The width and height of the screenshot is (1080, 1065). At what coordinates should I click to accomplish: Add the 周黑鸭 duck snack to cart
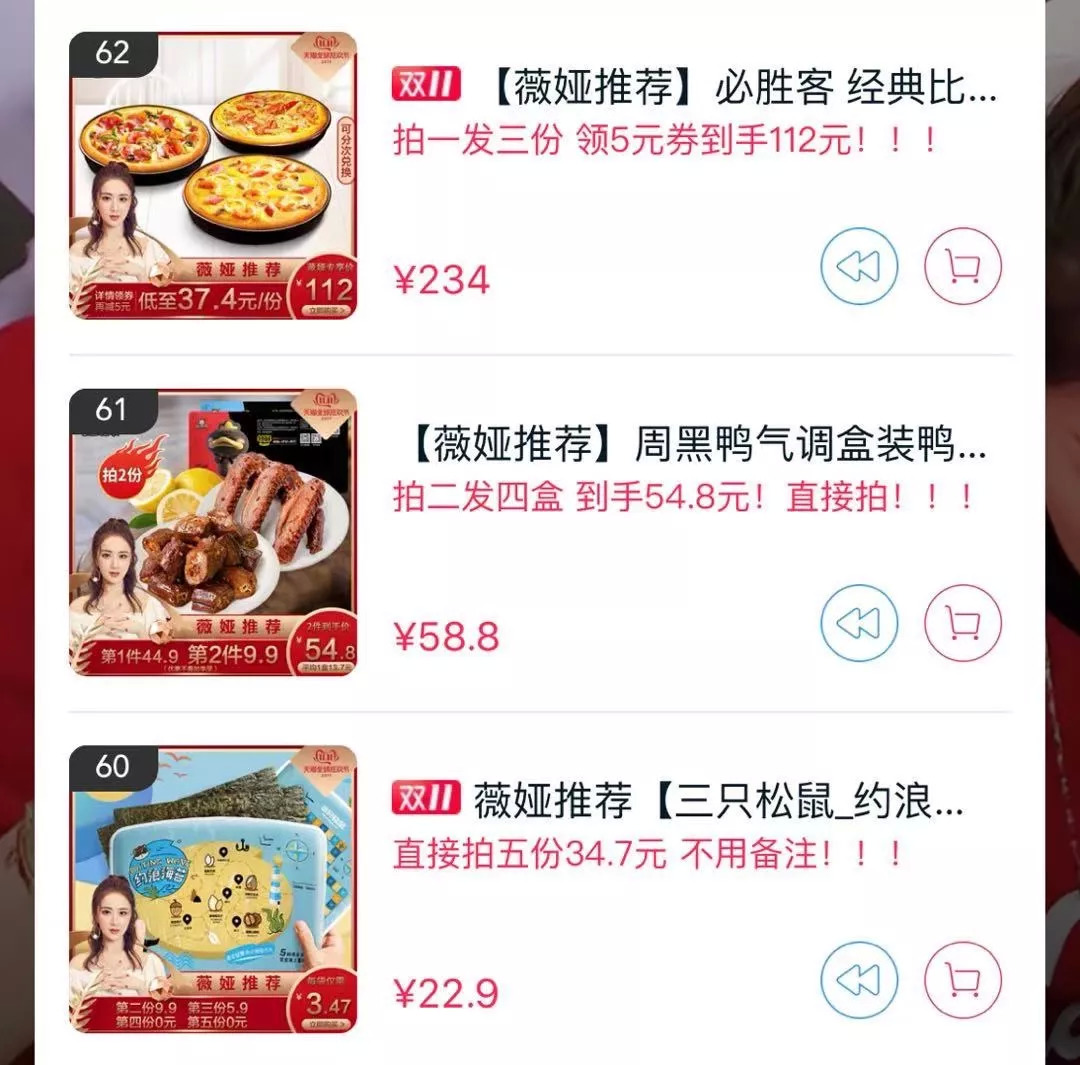963,623
